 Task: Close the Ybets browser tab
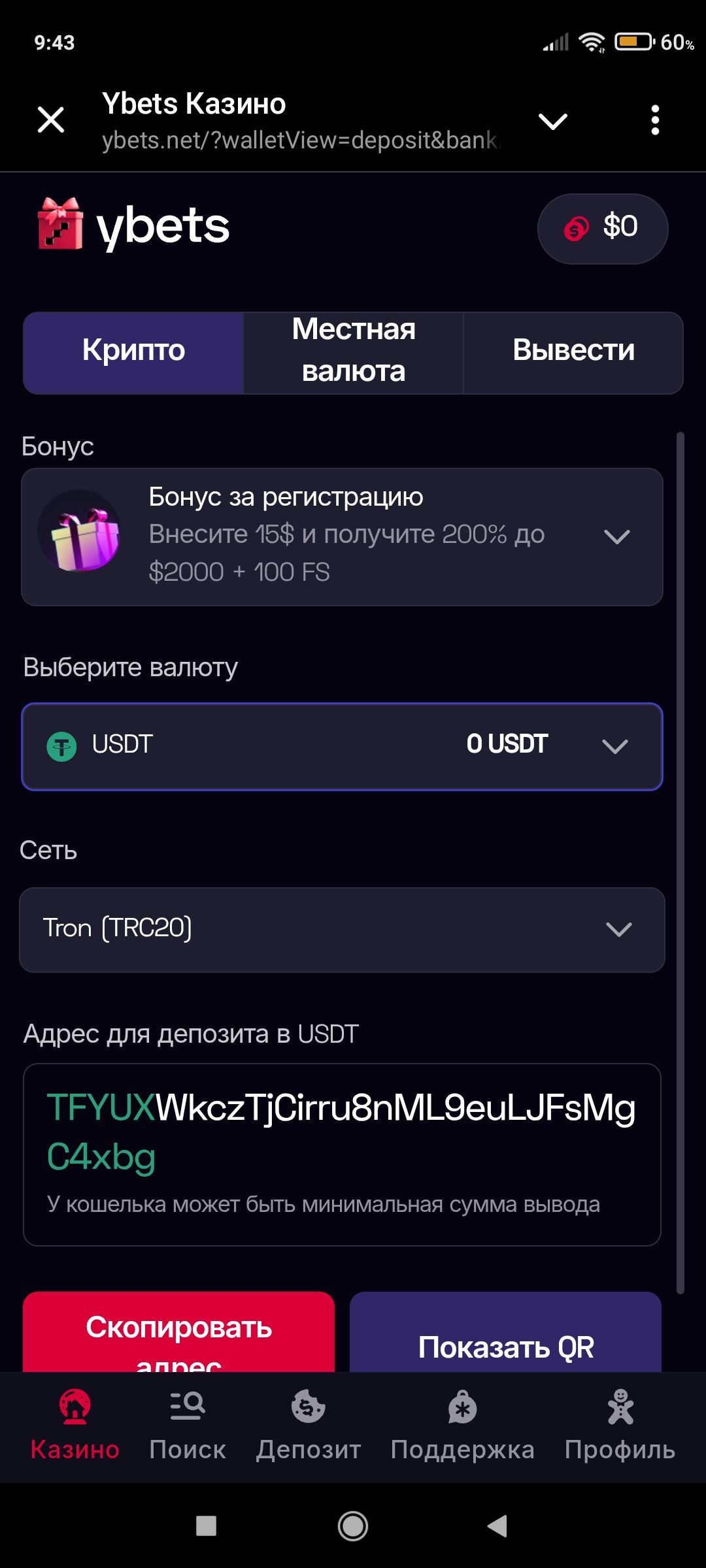pyautogui.click(x=51, y=120)
